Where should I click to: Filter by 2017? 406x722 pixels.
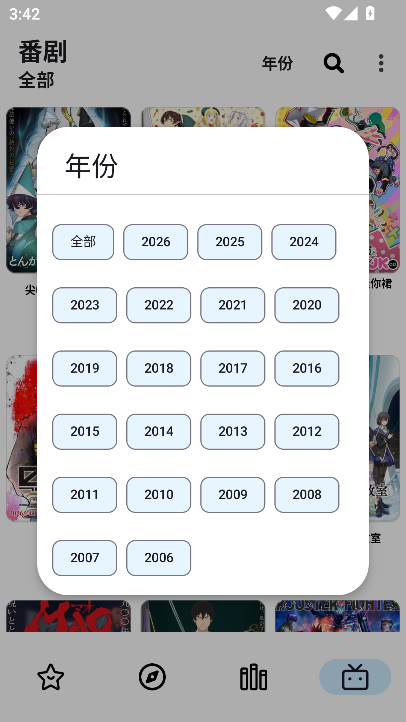232,368
